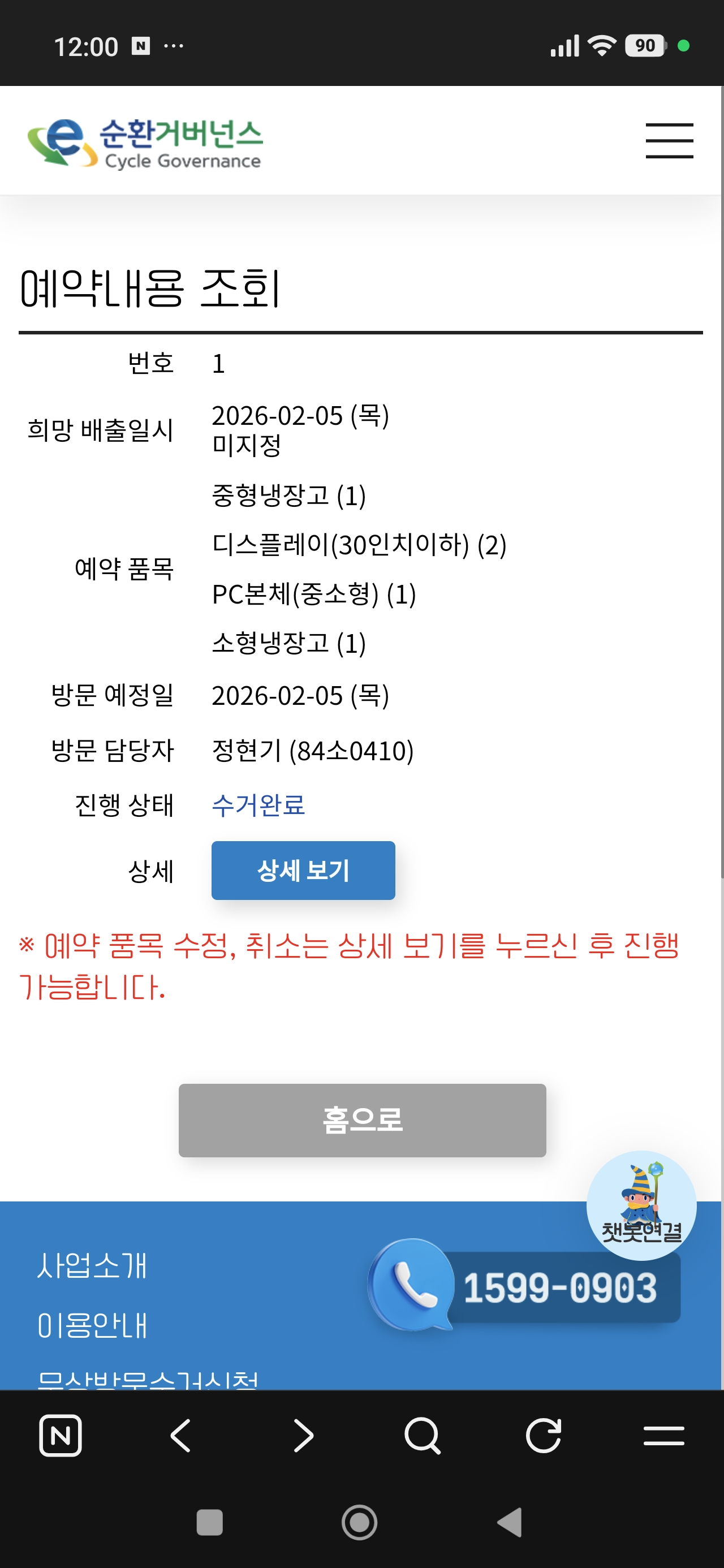The width and height of the screenshot is (724, 1568).
Task: Go home with the 홈으로 button
Action: [x=361, y=1119]
